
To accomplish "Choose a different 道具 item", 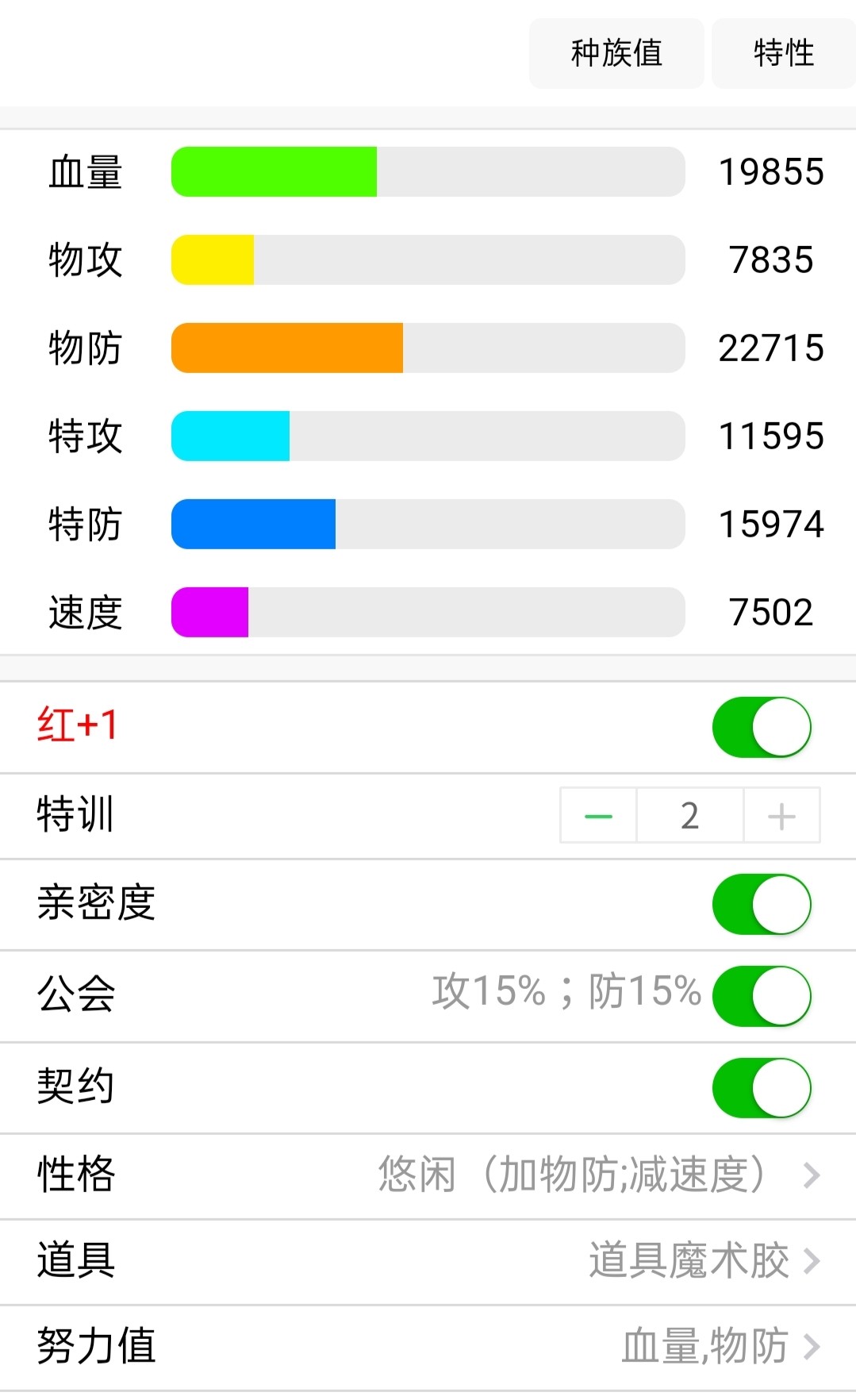I will point(428,1260).
